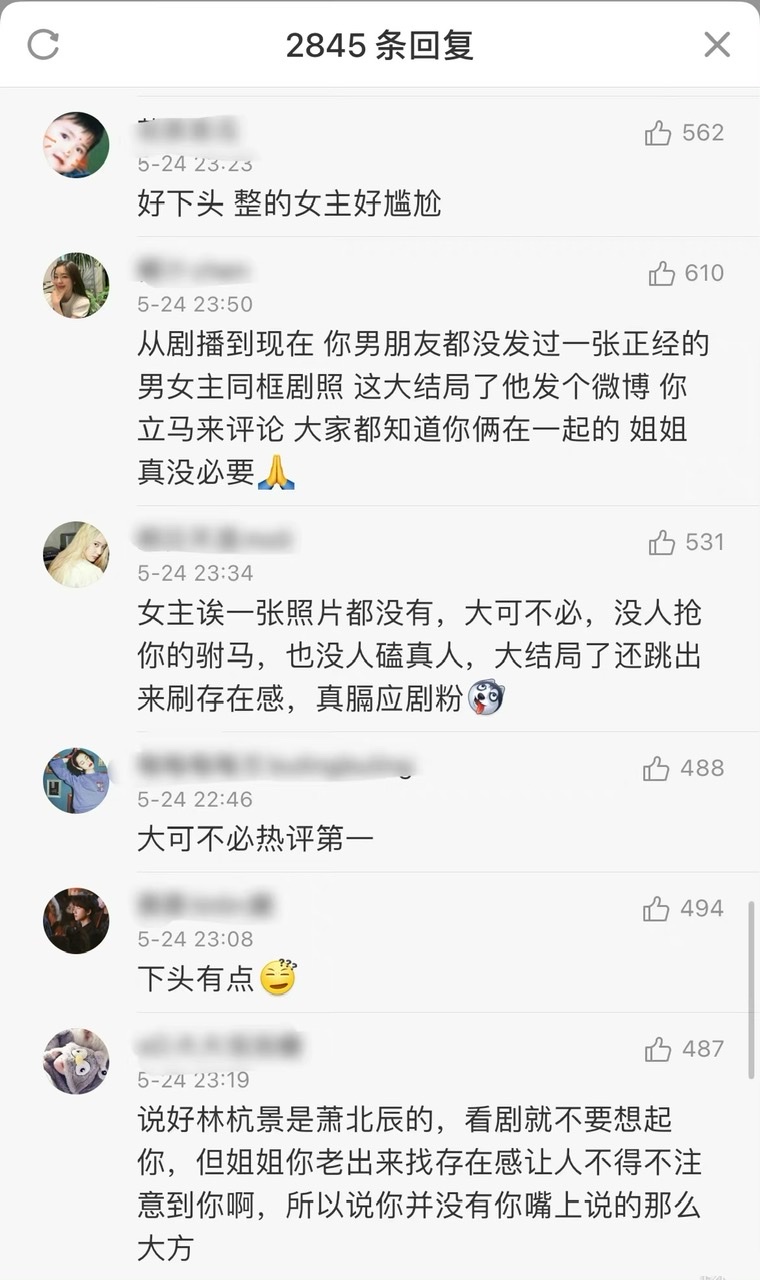Close the replies panel

tap(717, 44)
